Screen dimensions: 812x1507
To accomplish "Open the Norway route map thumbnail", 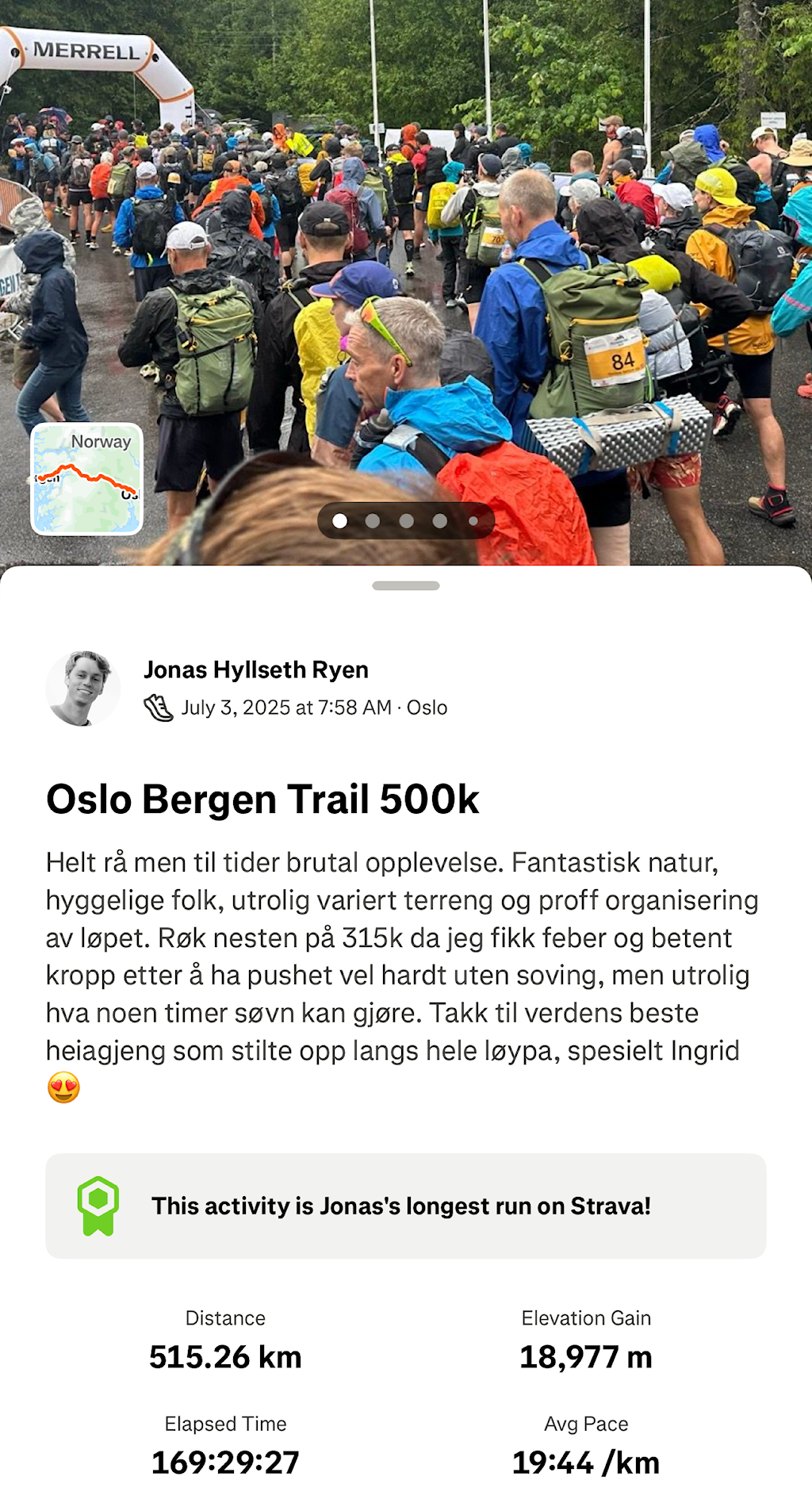I will (86, 478).
